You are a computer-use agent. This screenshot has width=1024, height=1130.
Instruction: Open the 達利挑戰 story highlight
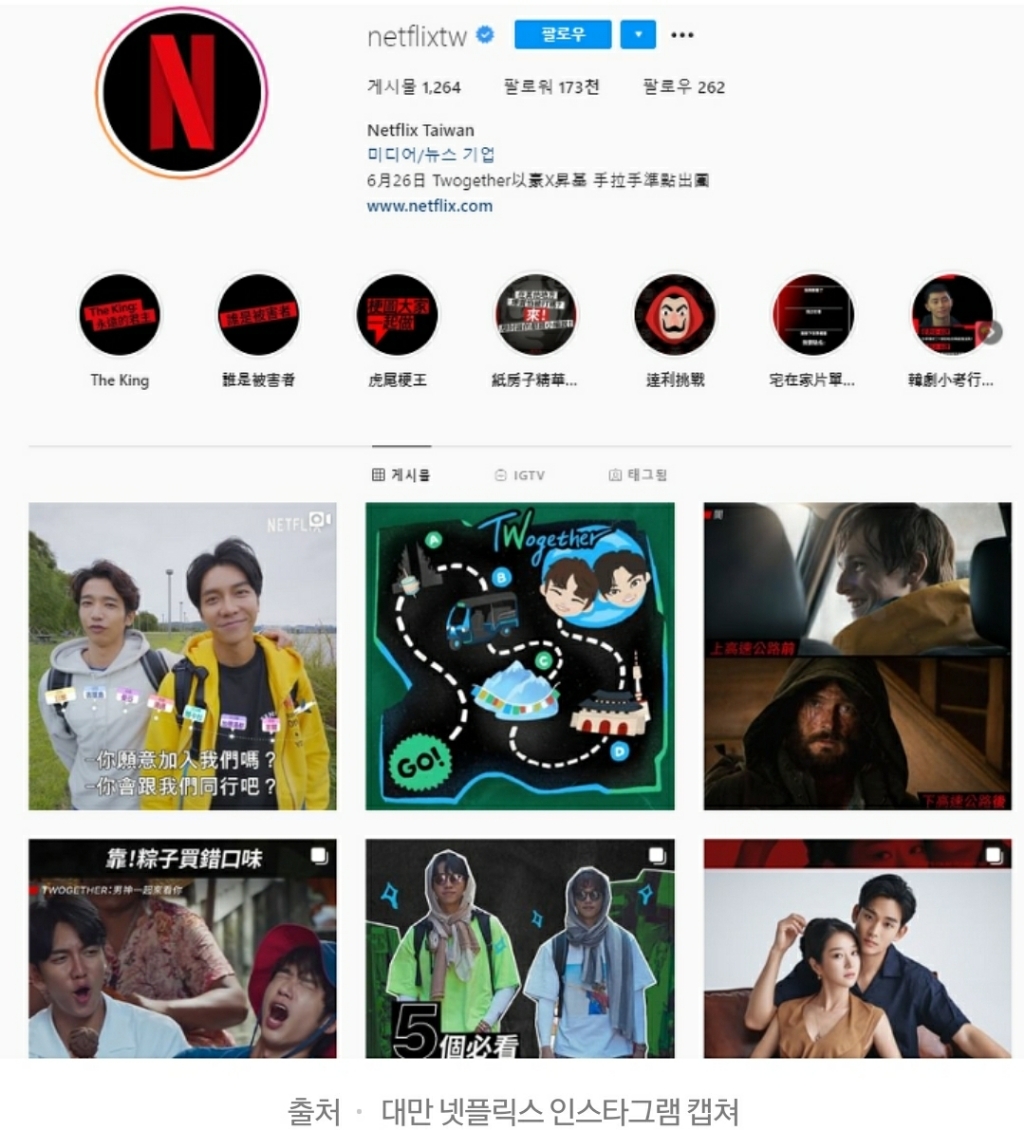pos(675,315)
